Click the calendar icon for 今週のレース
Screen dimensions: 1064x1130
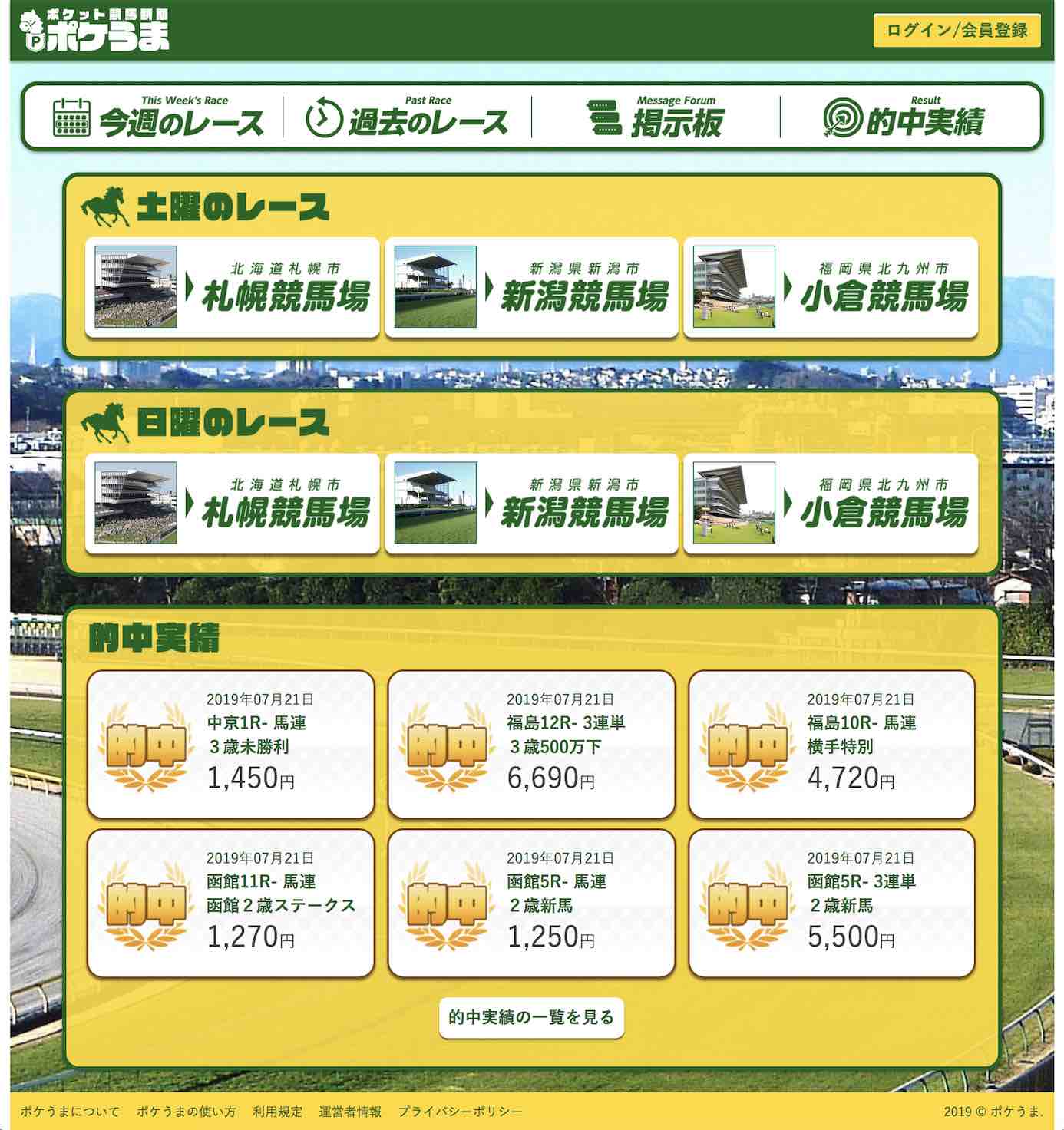[73, 117]
